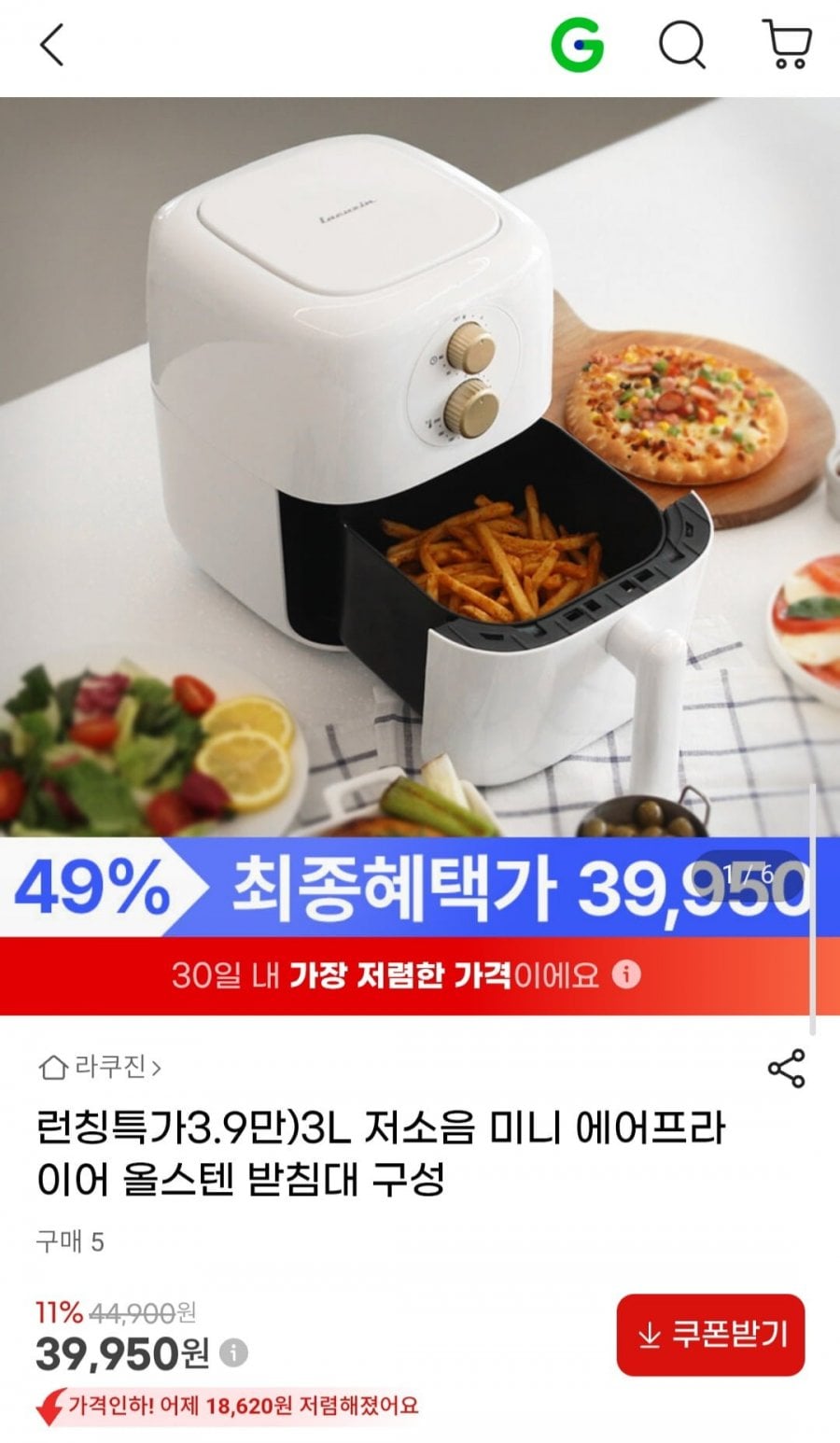Image resolution: width=840 pixels, height=1443 pixels.
Task: Visit the 라쿠진 store page
Action: (x=101, y=1066)
